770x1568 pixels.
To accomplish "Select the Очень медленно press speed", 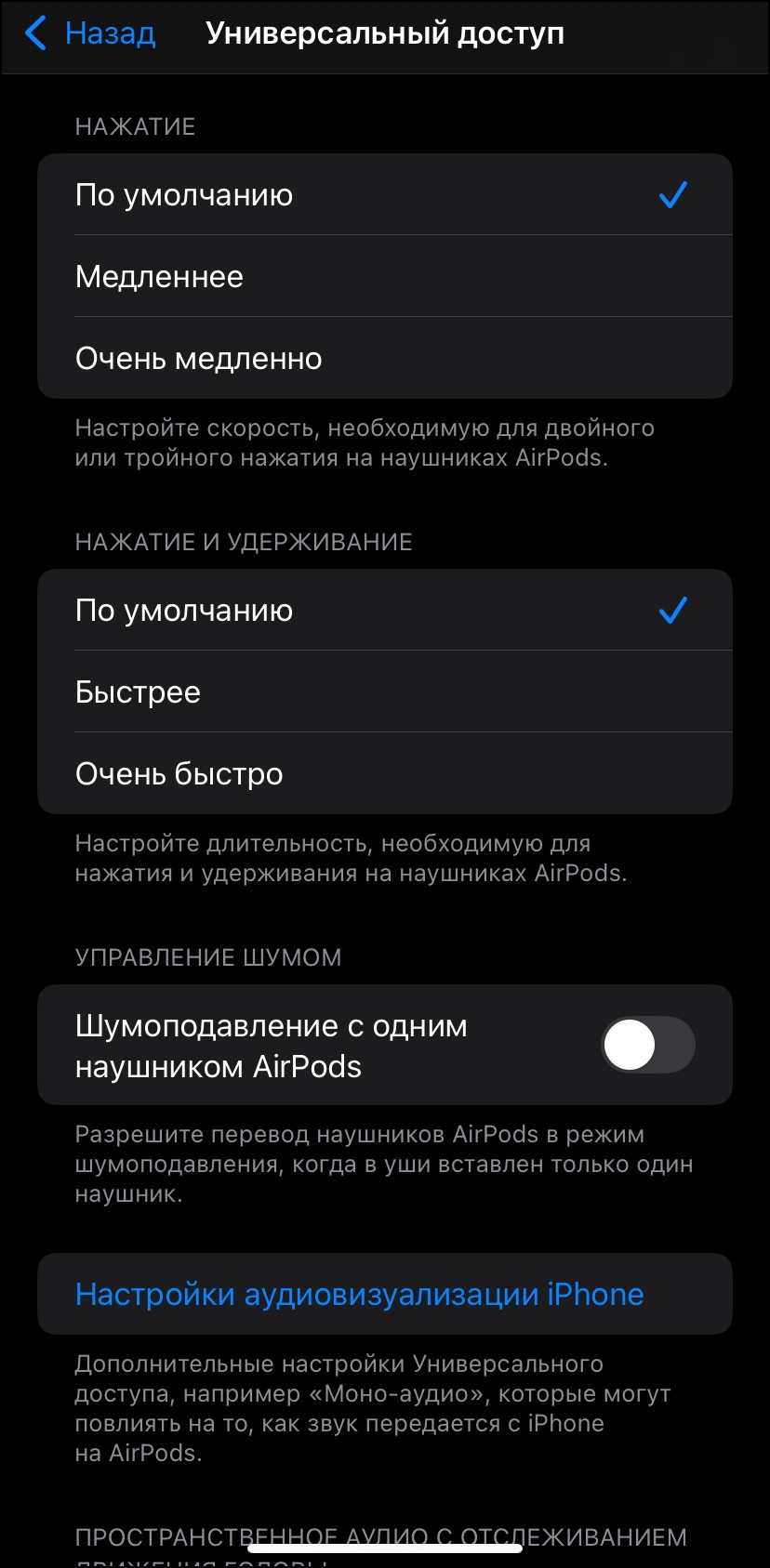I will (384, 359).
